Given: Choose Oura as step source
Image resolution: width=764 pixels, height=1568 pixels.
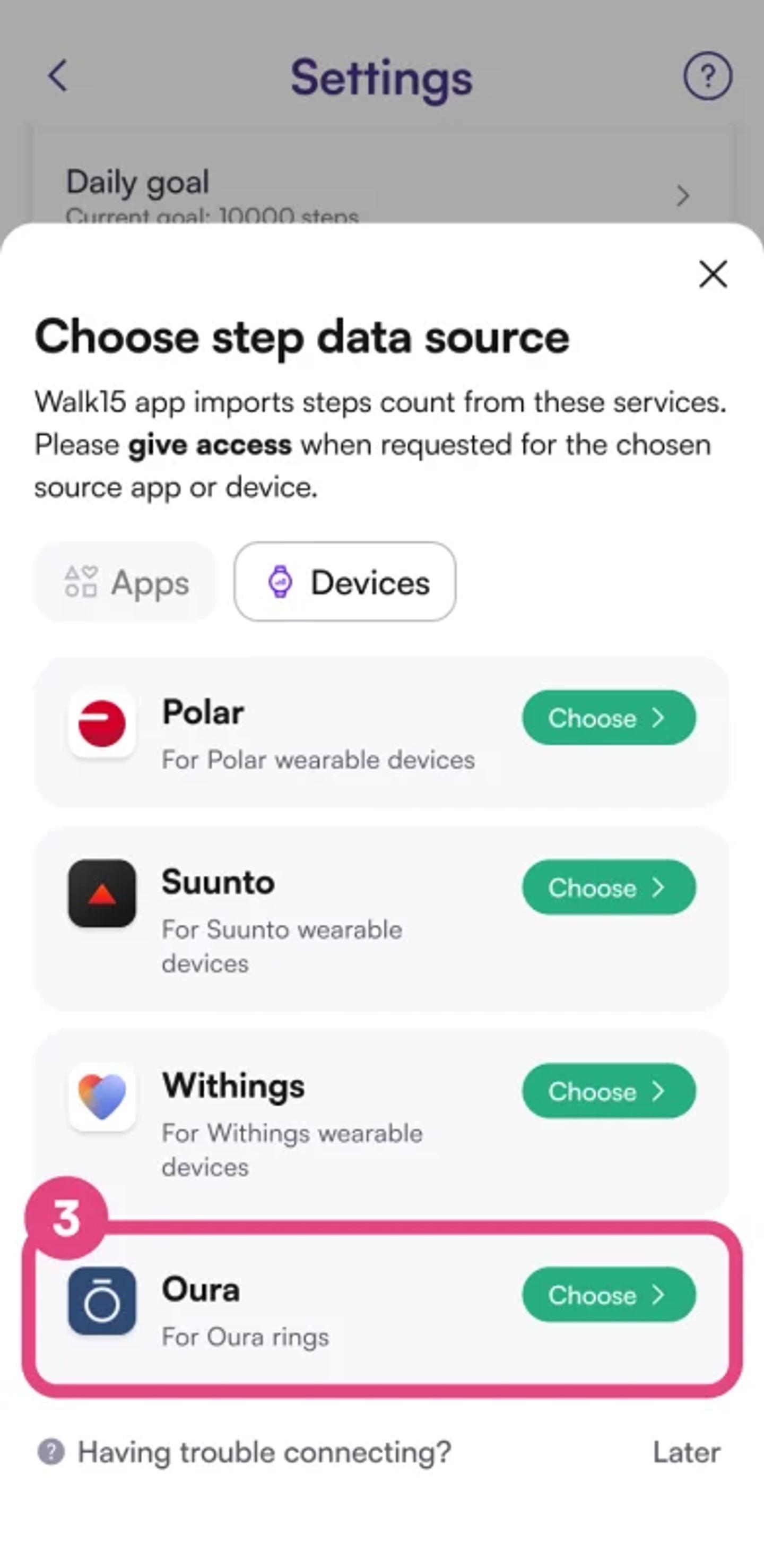Looking at the screenshot, I should [x=608, y=1295].
